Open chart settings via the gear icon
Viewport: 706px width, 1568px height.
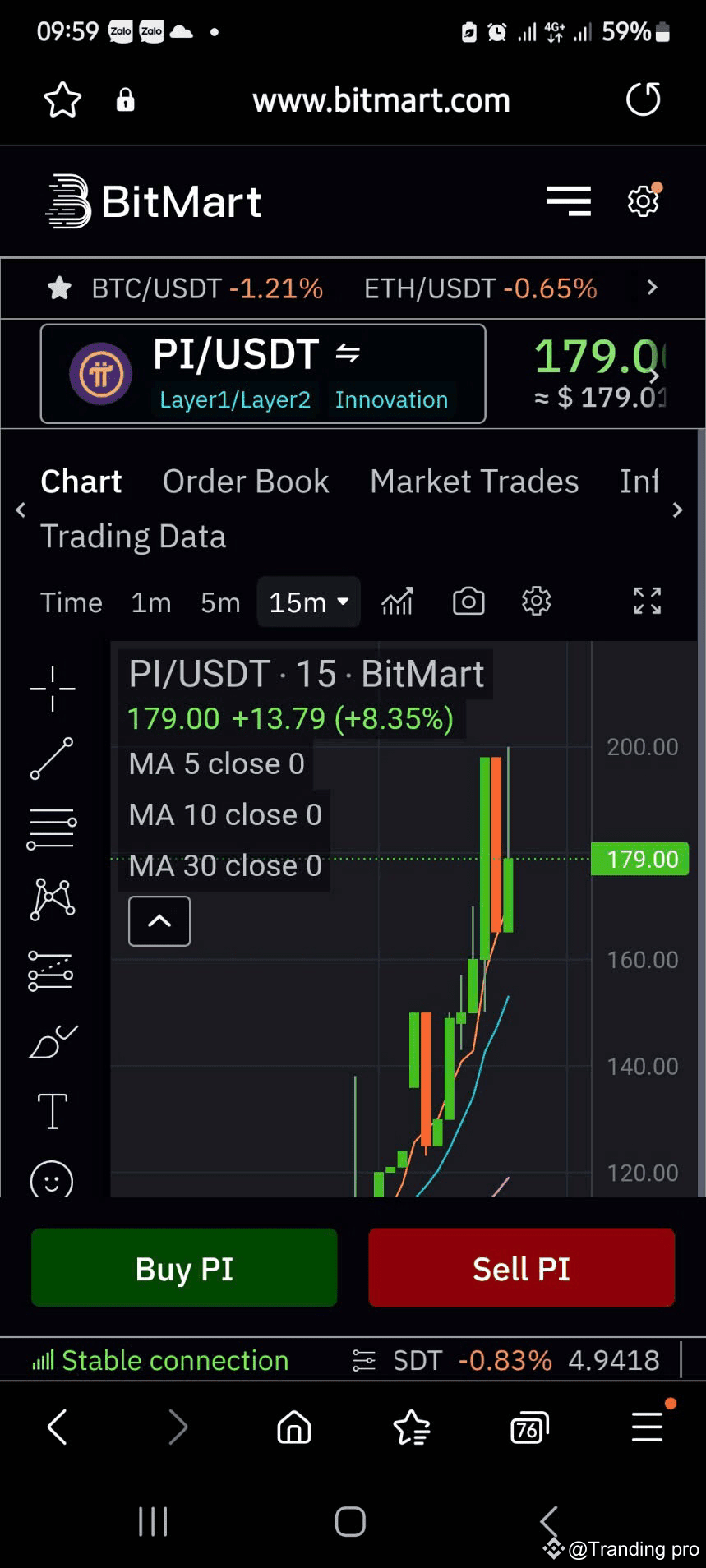click(536, 602)
